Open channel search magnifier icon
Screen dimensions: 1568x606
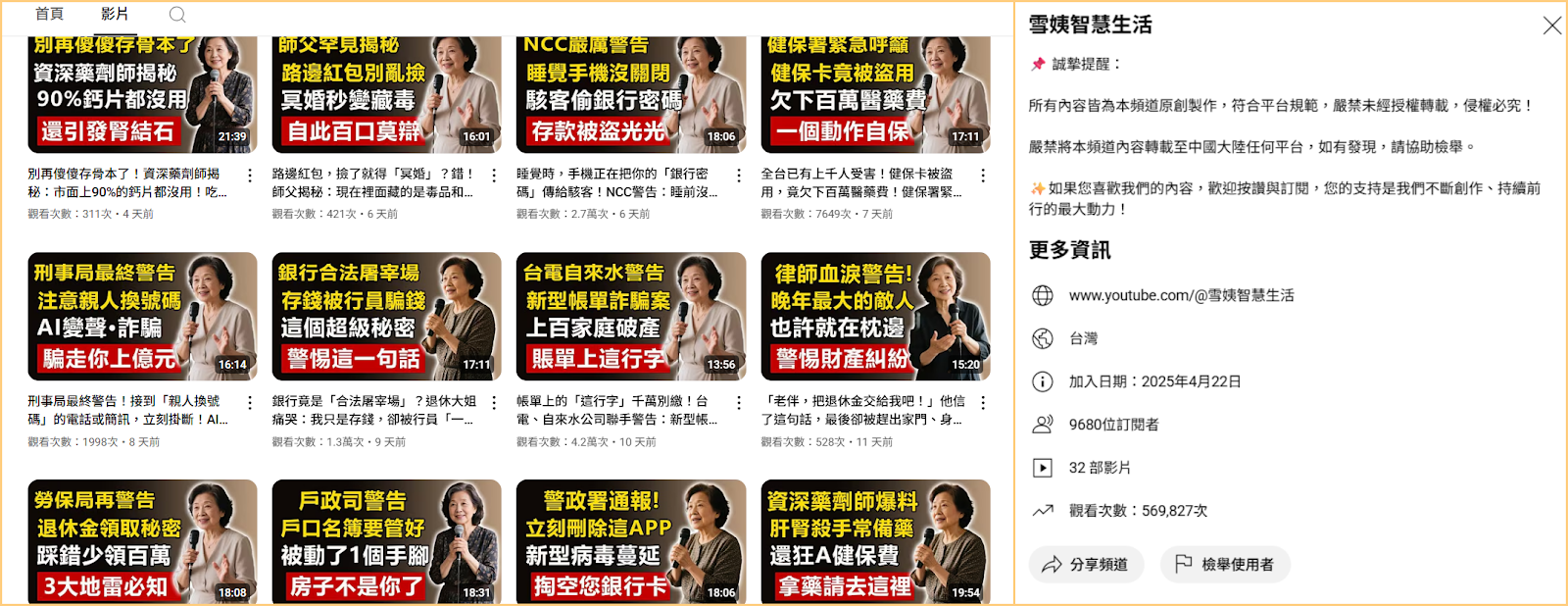[x=177, y=15]
